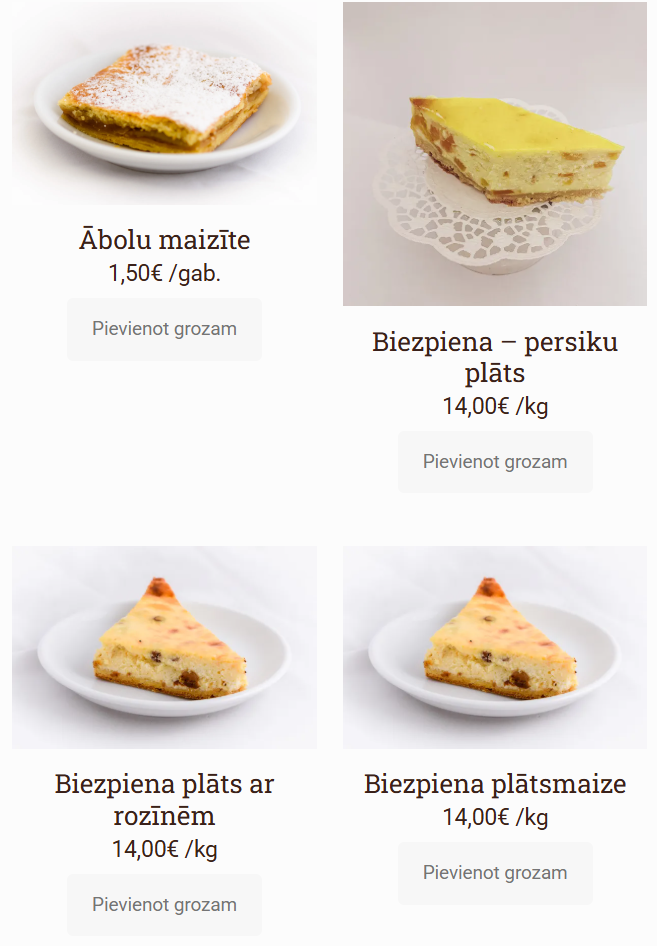View the Biezpiena plātsmaize product photo

495,647
